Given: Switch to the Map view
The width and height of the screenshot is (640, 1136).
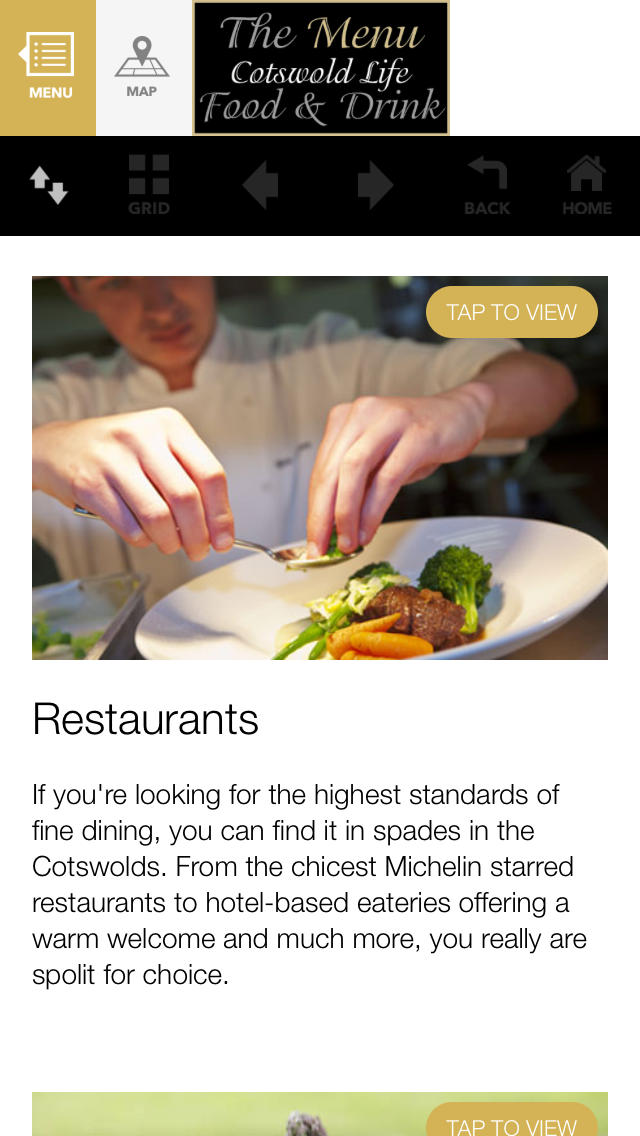Looking at the screenshot, I should click(142, 67).
